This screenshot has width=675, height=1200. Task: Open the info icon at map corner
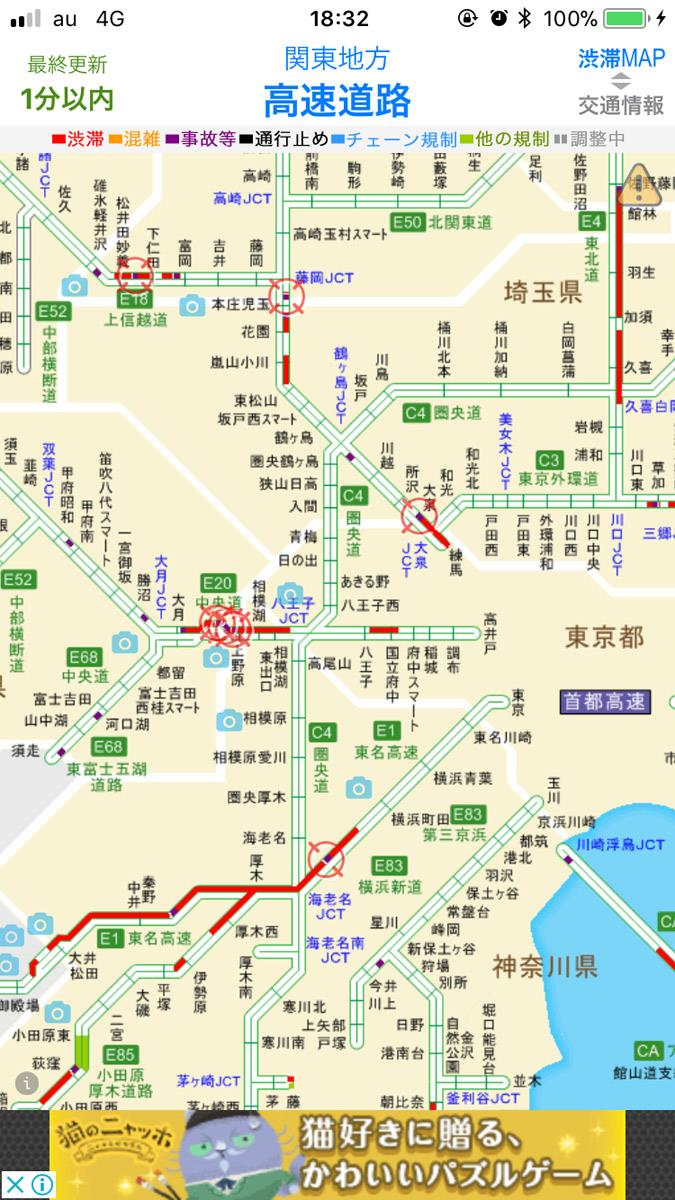pyautogui.click(x=28, y=1082)
